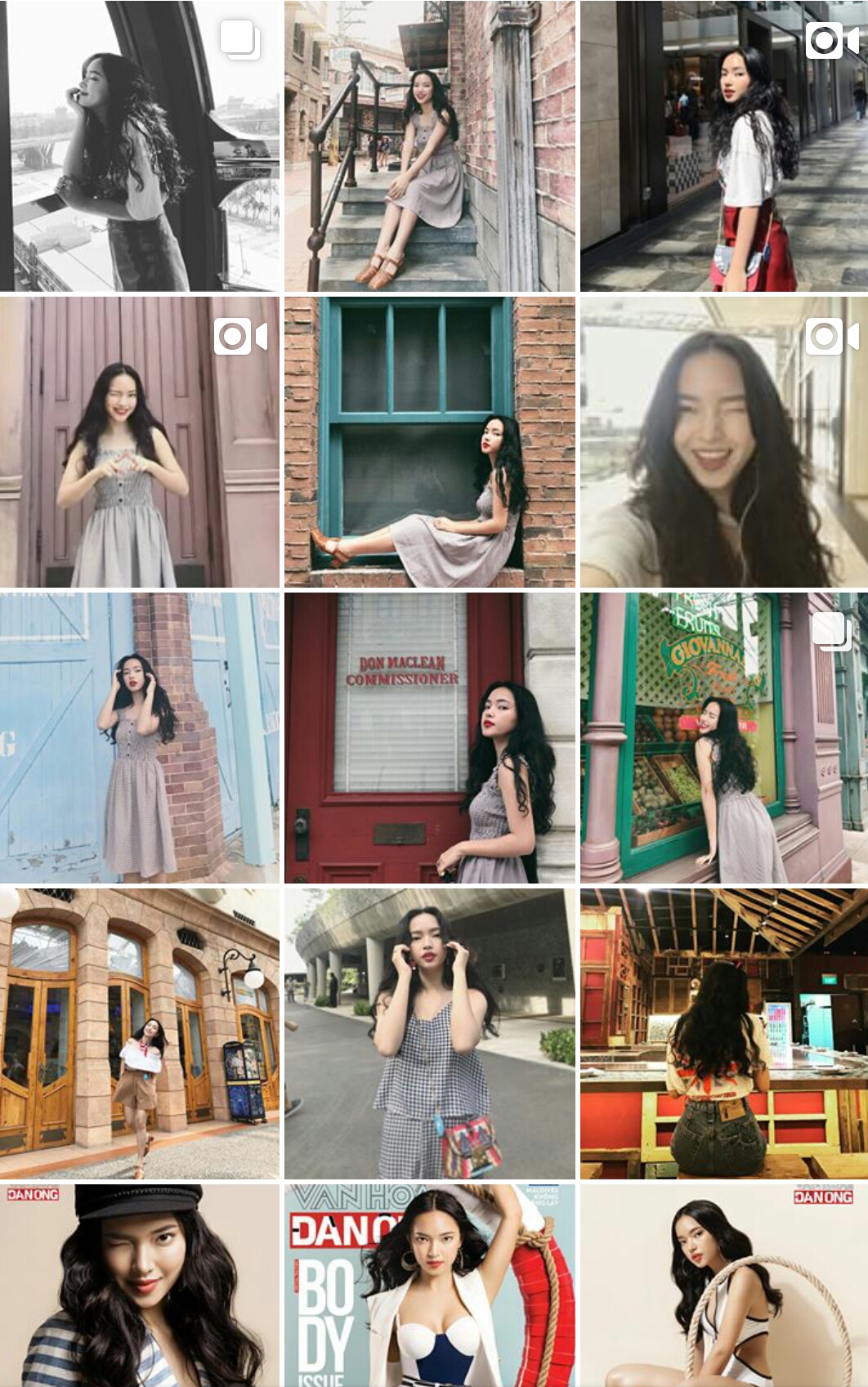The height and width of the screenshot is (1387, 868).
Task: Open the Giovanni fruit shop carousel post
Action: pyautogui.click(x=723, y=737)
